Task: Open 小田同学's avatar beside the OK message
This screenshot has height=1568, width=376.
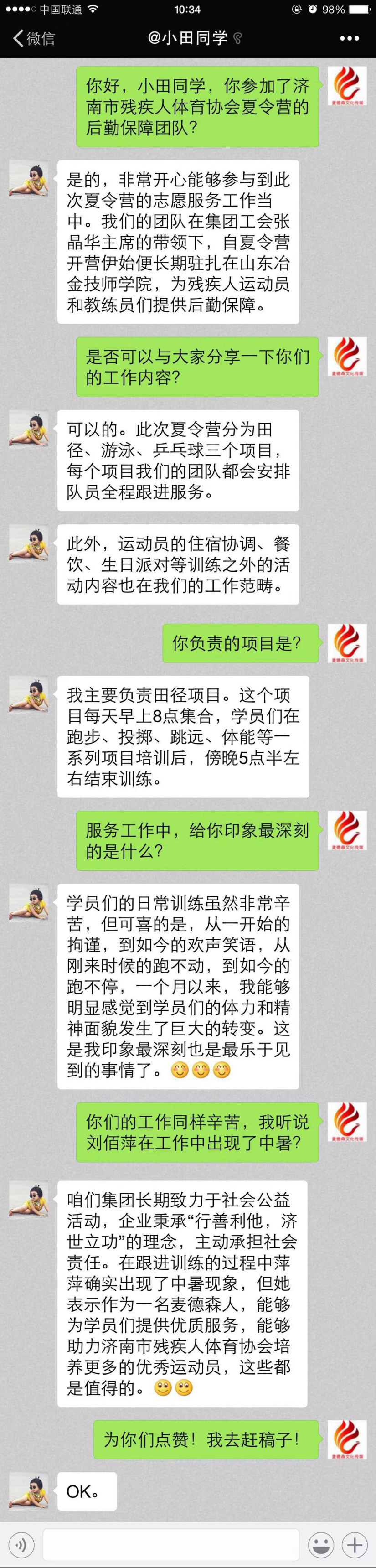Action: [x=29, y=1490]
